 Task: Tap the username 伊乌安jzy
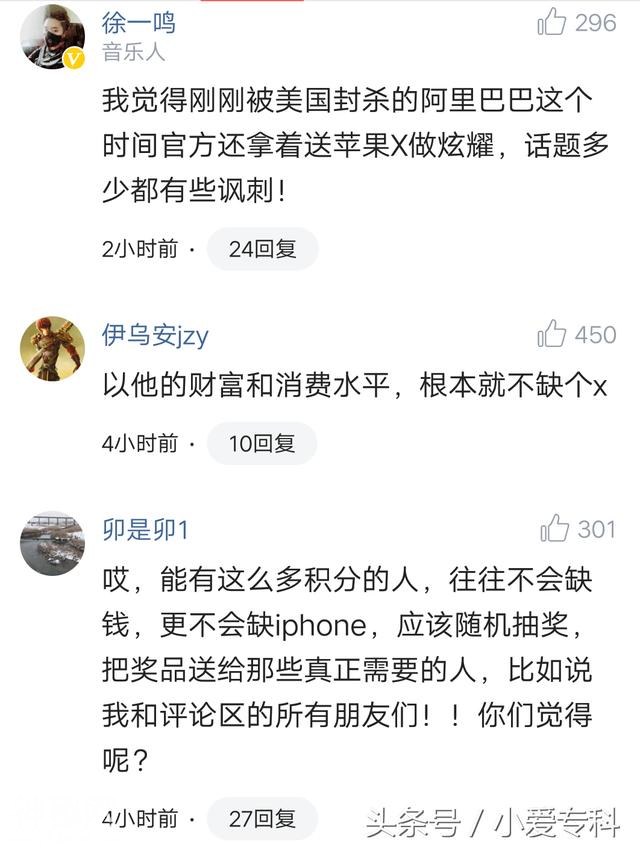coord(155,335)
